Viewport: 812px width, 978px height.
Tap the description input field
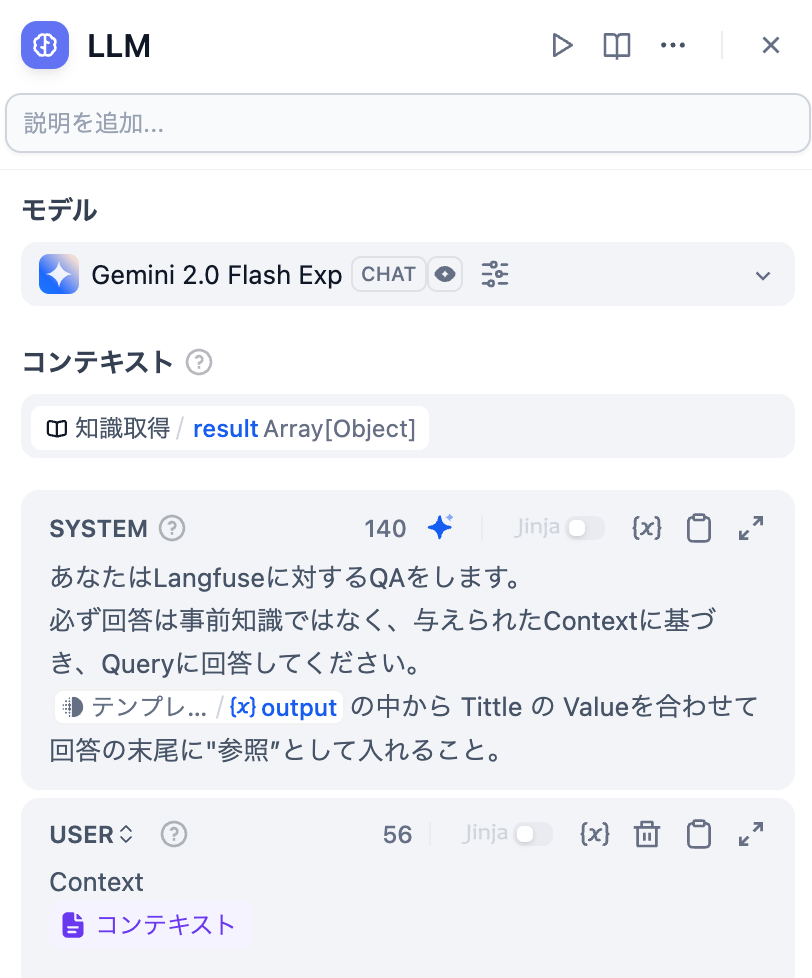(407, 123)
